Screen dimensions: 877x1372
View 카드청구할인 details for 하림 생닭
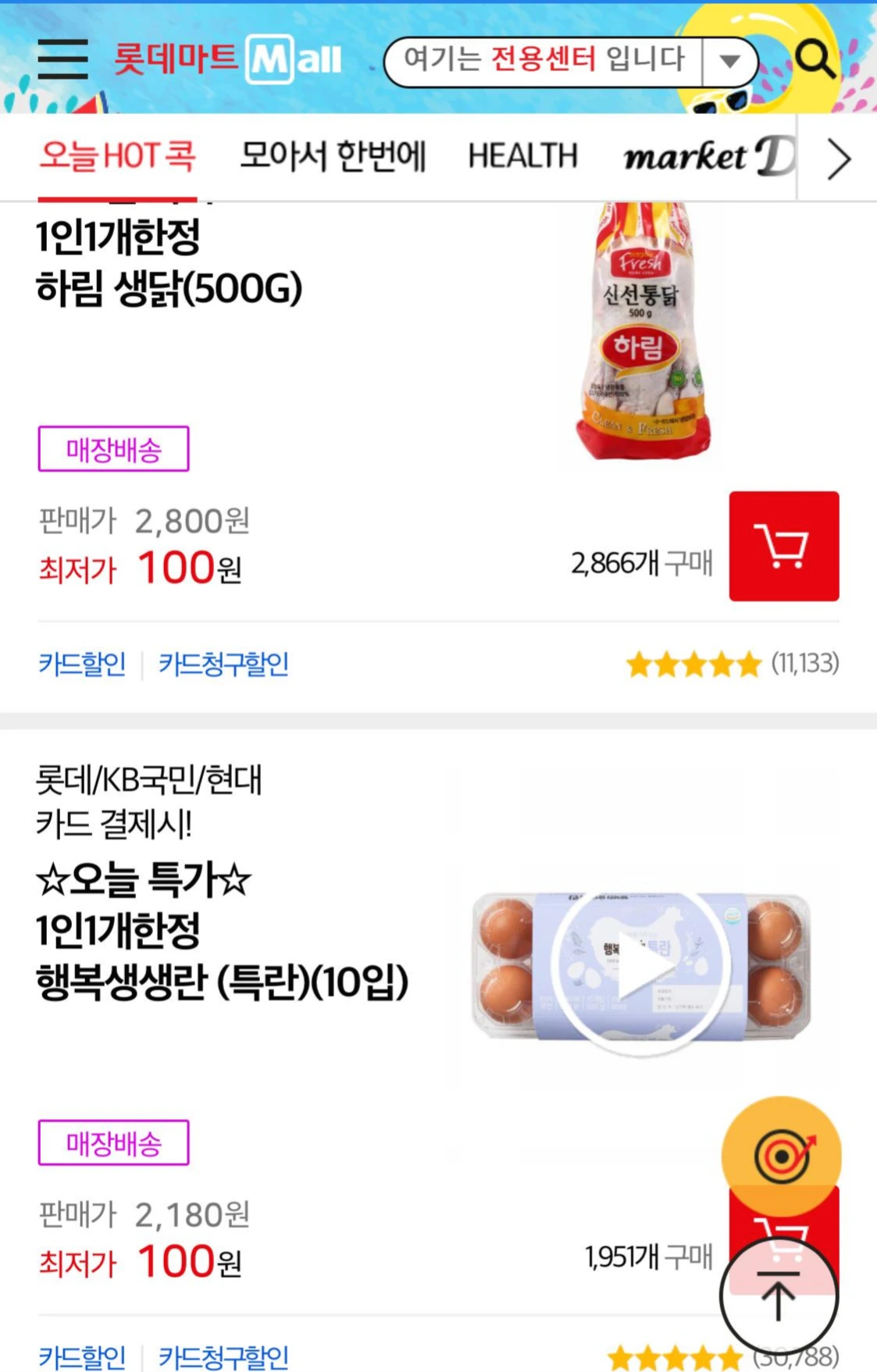[223, 664]
